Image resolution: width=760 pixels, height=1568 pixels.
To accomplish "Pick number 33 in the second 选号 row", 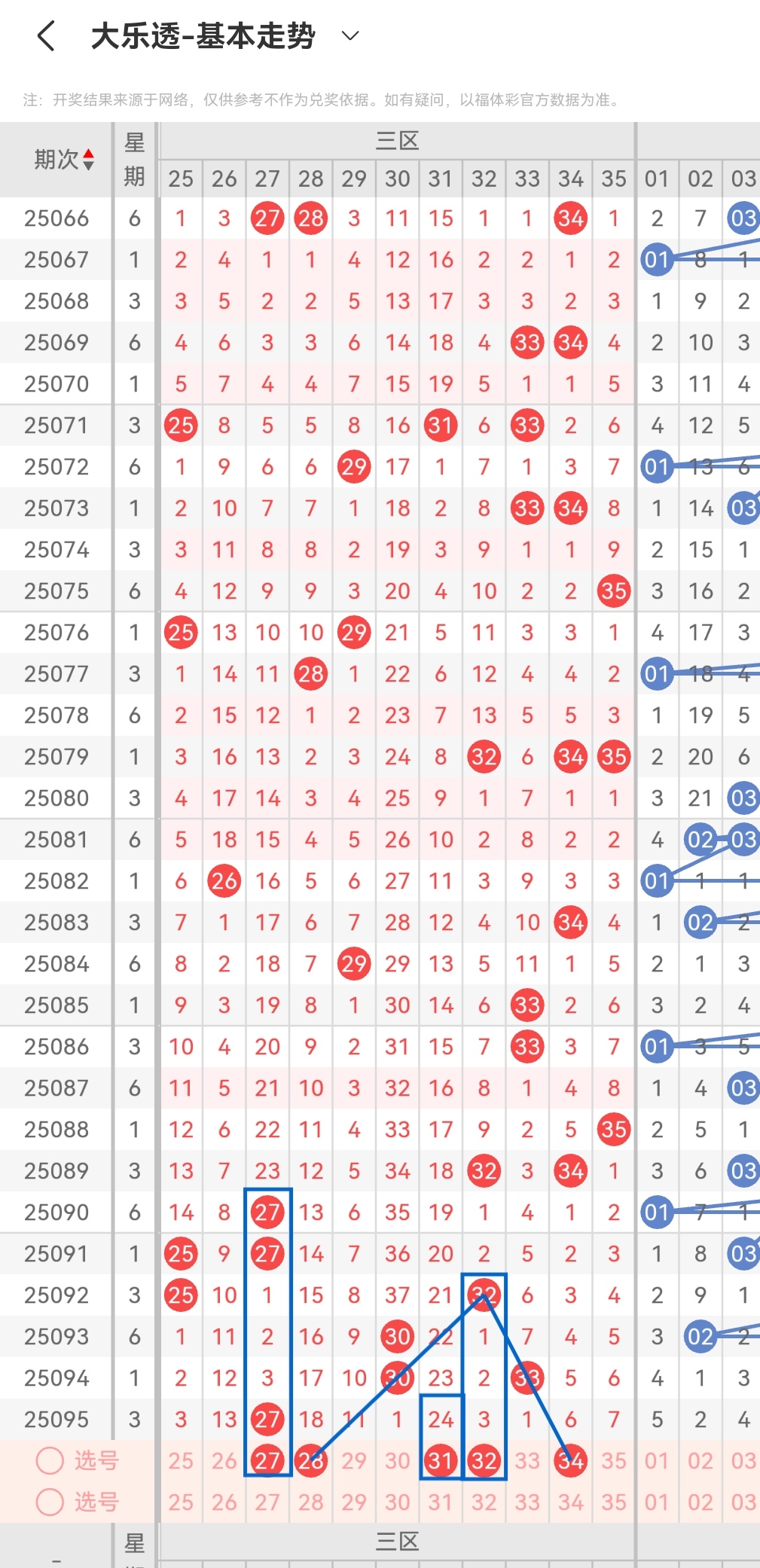I will [527, 1502].
